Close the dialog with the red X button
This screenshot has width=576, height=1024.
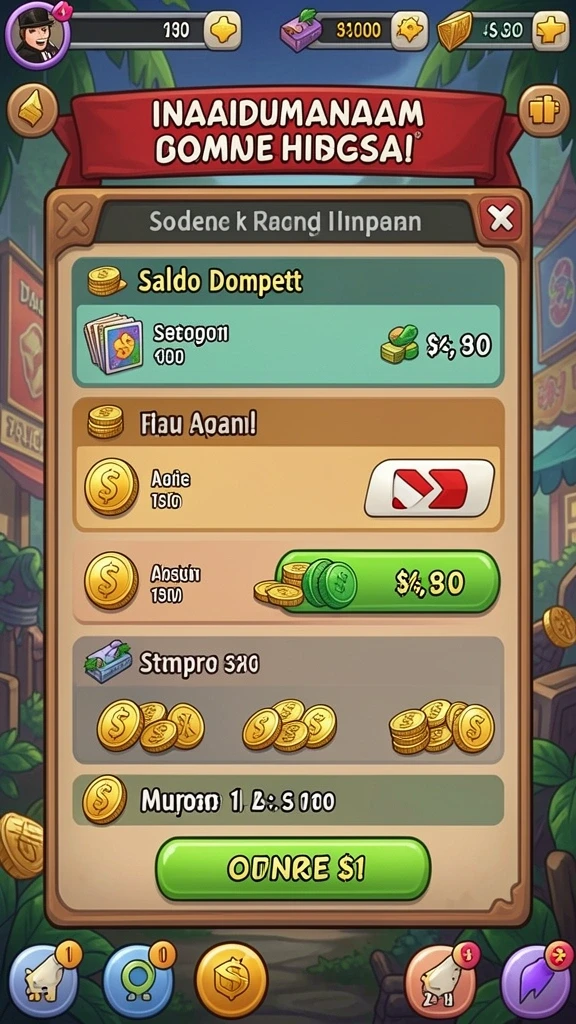501,221
